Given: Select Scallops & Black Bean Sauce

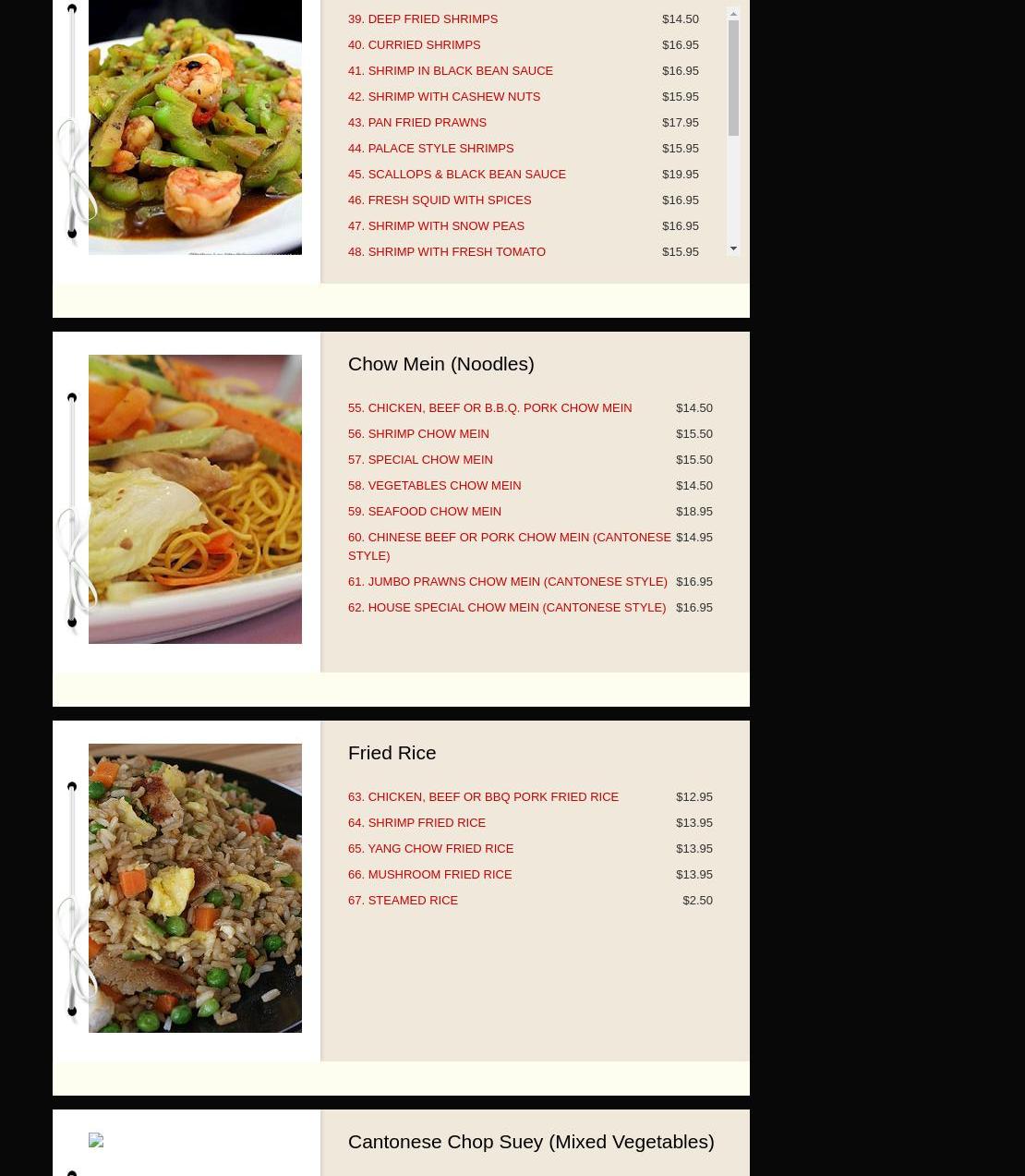Looking at the screenshot, I should pyautogui.click(x=456, y=174).
